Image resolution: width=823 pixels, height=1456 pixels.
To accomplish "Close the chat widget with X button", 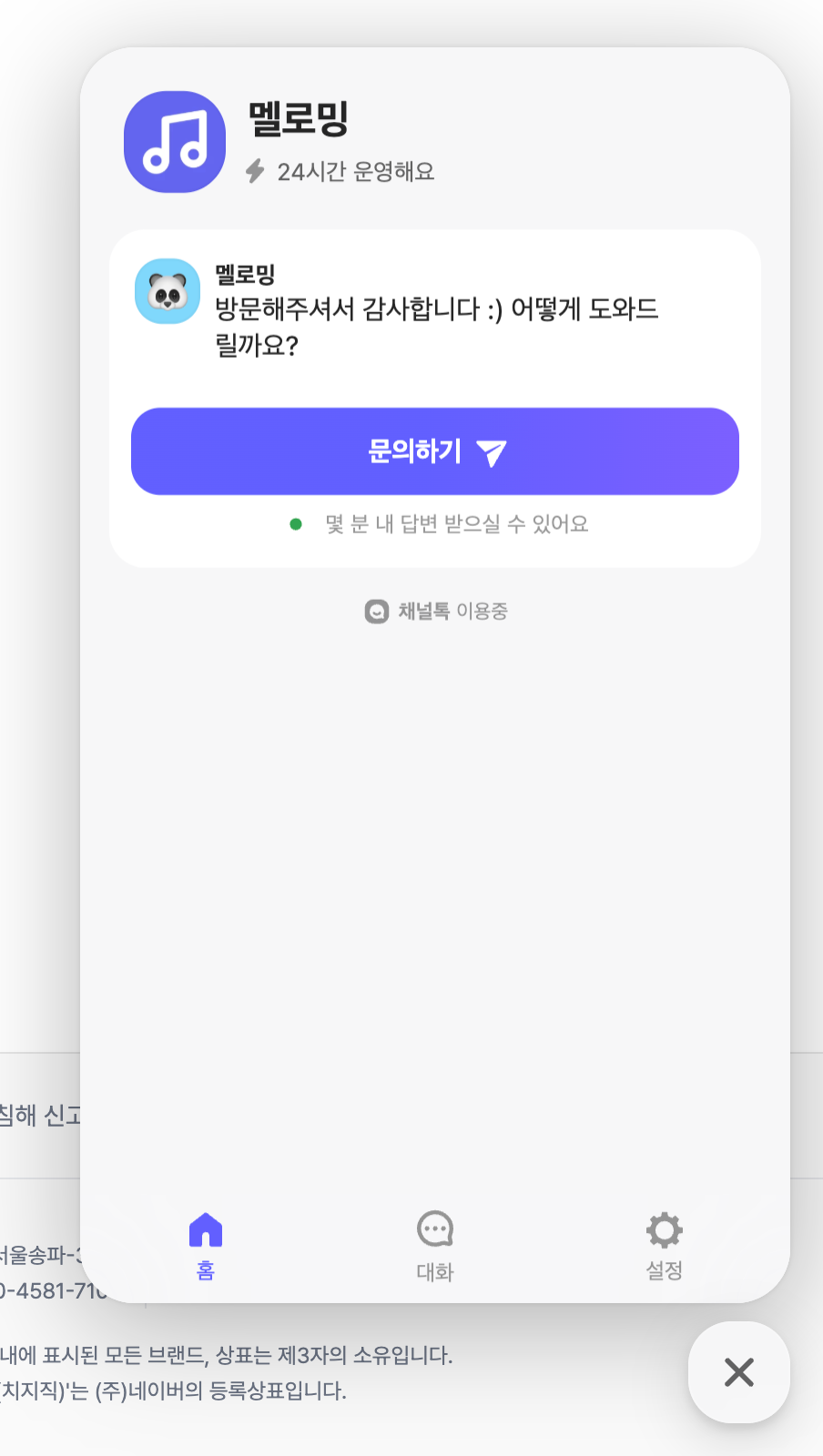I will tap(738, 1371).
